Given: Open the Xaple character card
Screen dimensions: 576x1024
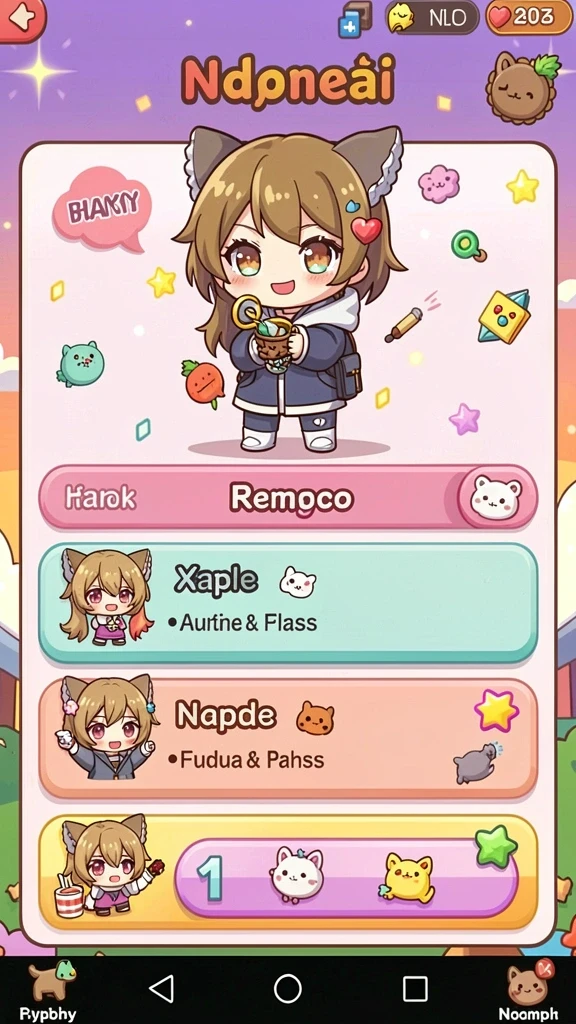Looking at the screenshot, I should pos(288,603).
